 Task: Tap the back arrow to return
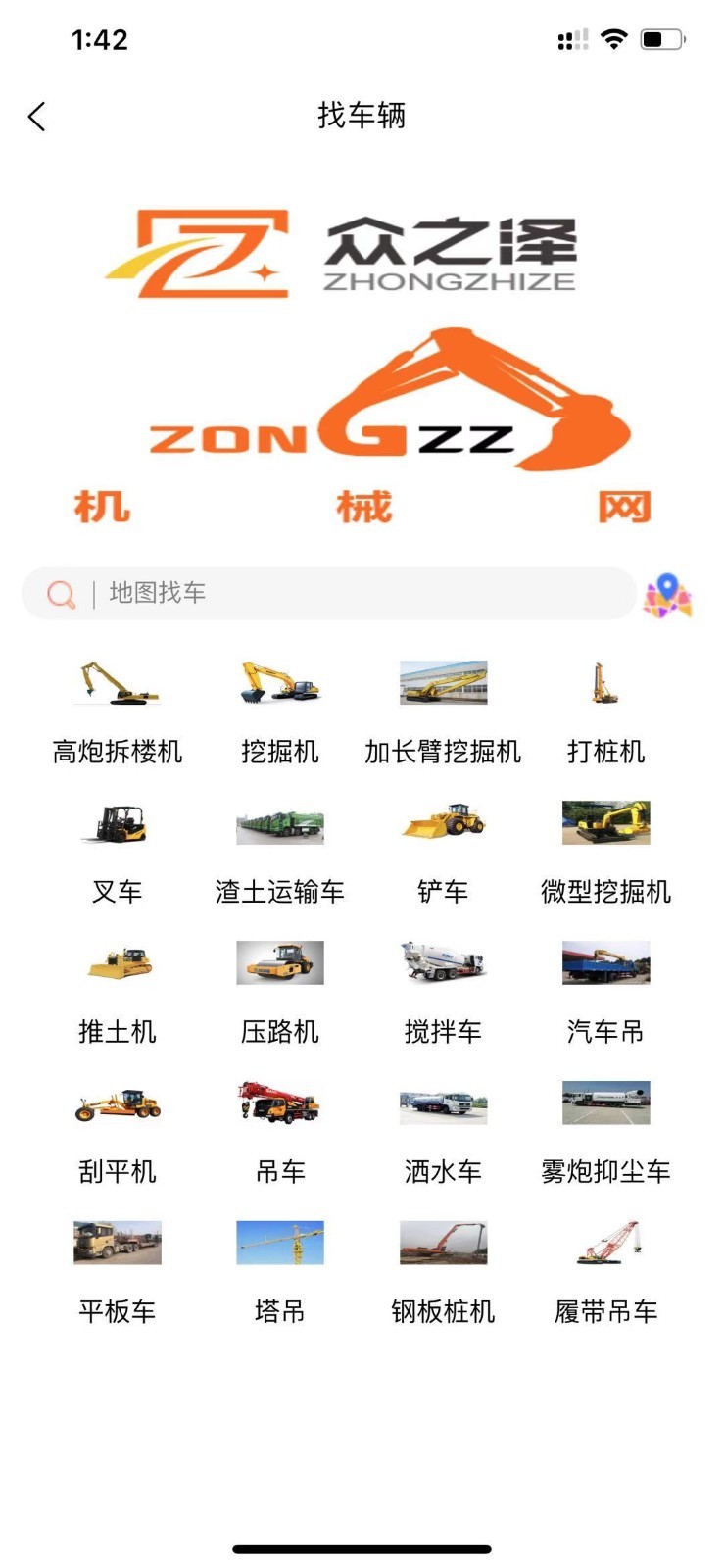point(37,116)
